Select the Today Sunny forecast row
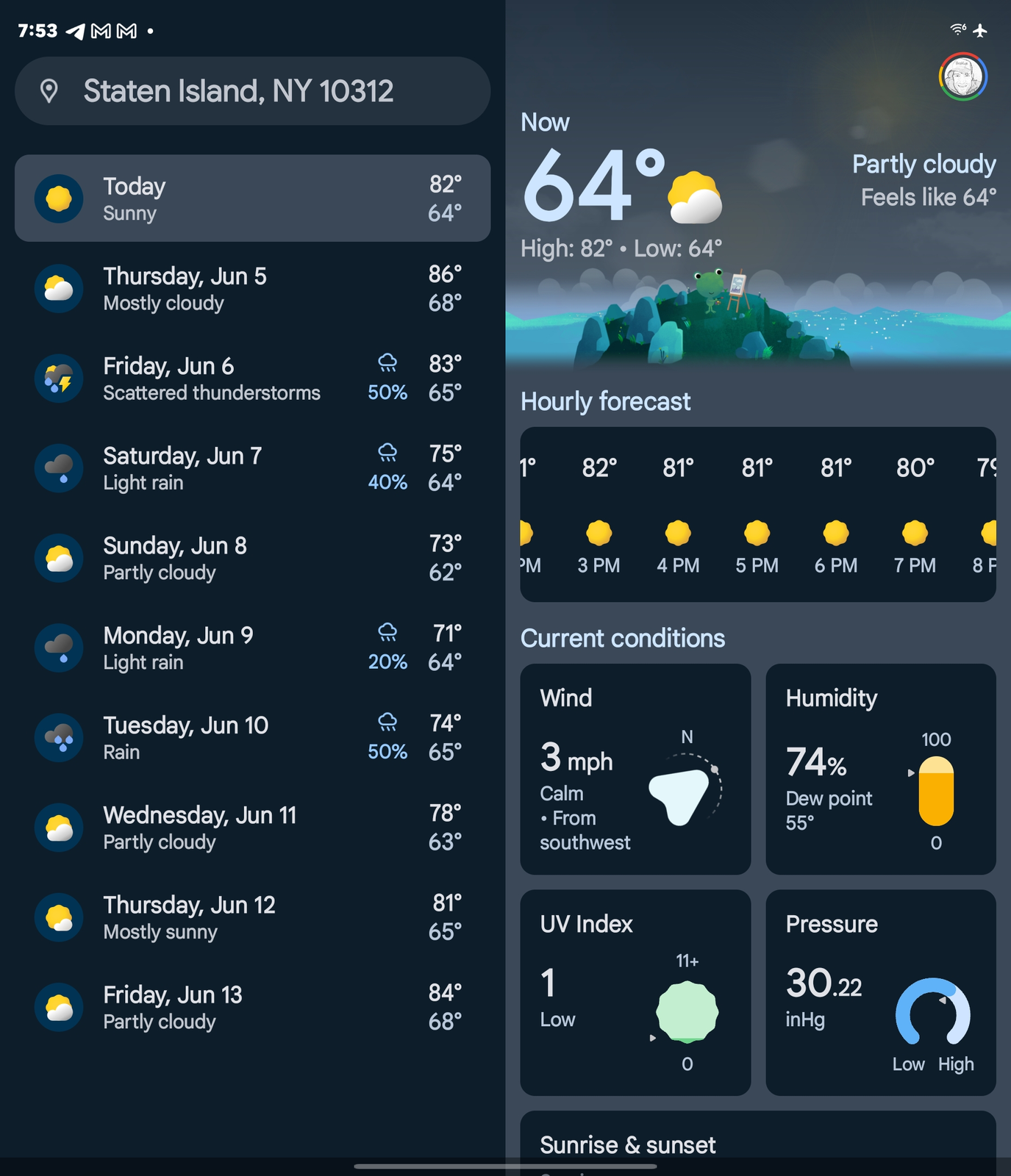Image resolution: width=1011 pixels, height=1176 pixels. (x=252, y=198)
